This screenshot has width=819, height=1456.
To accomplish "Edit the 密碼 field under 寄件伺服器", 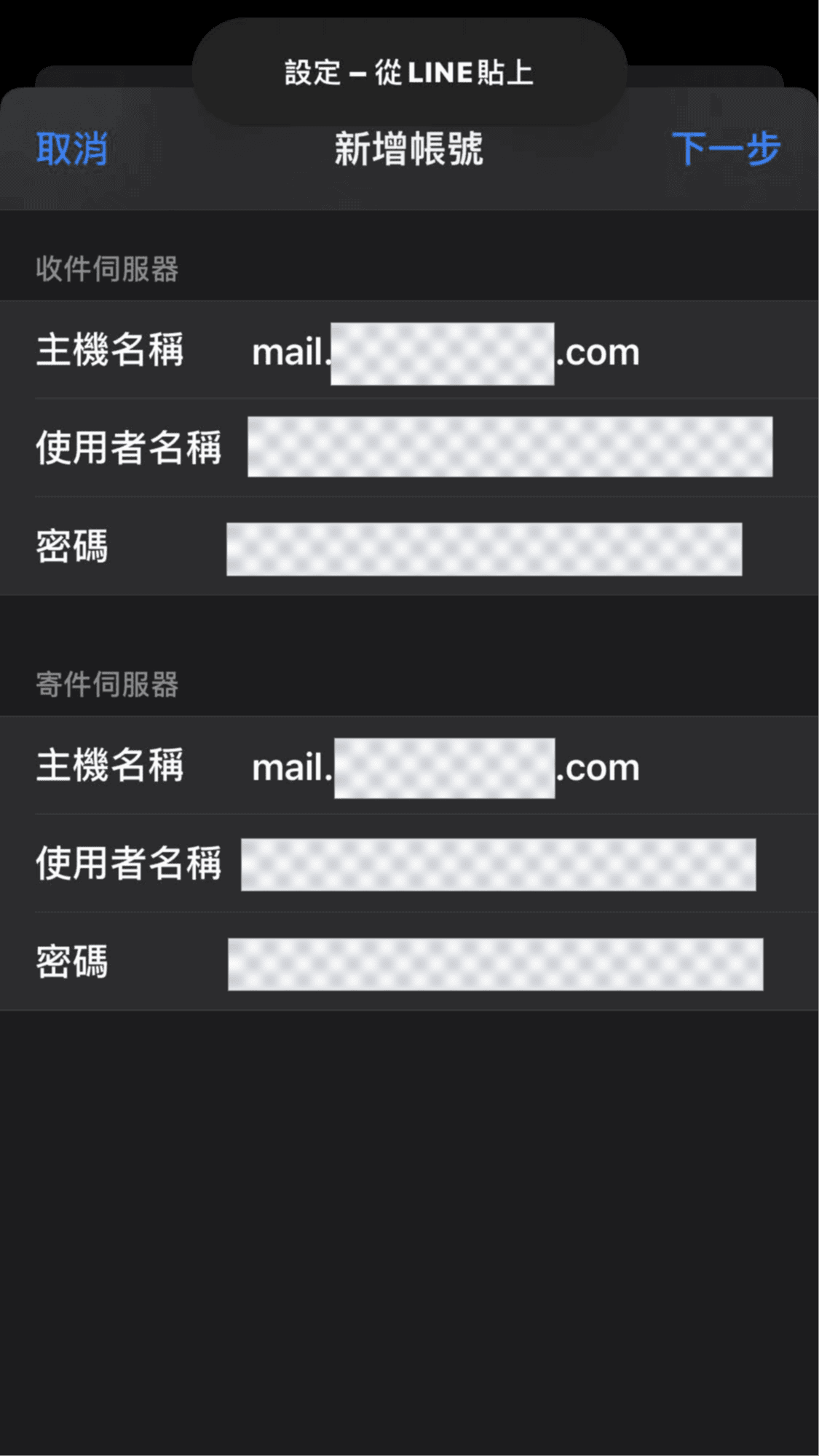I will (x=495, y=964).
